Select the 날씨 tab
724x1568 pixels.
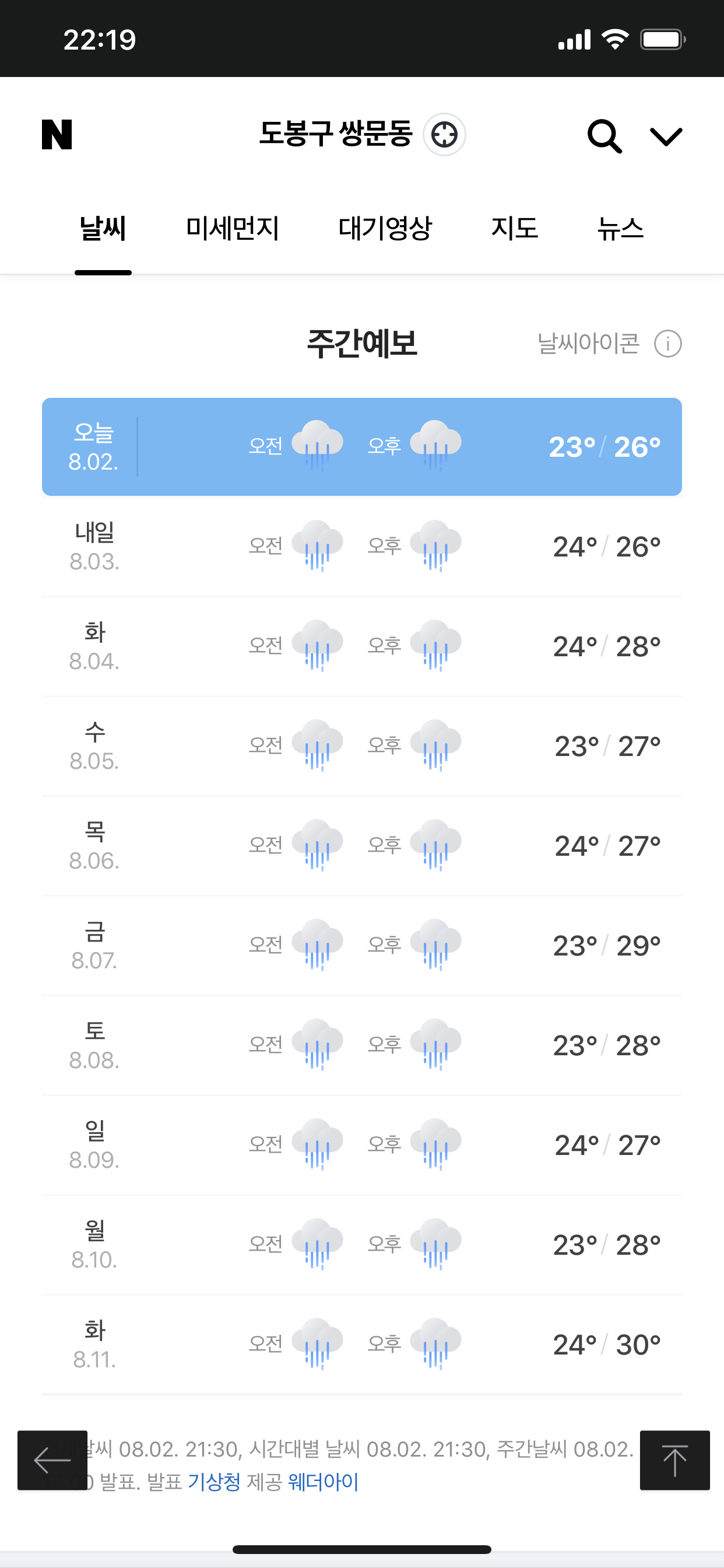pos(103,229)
